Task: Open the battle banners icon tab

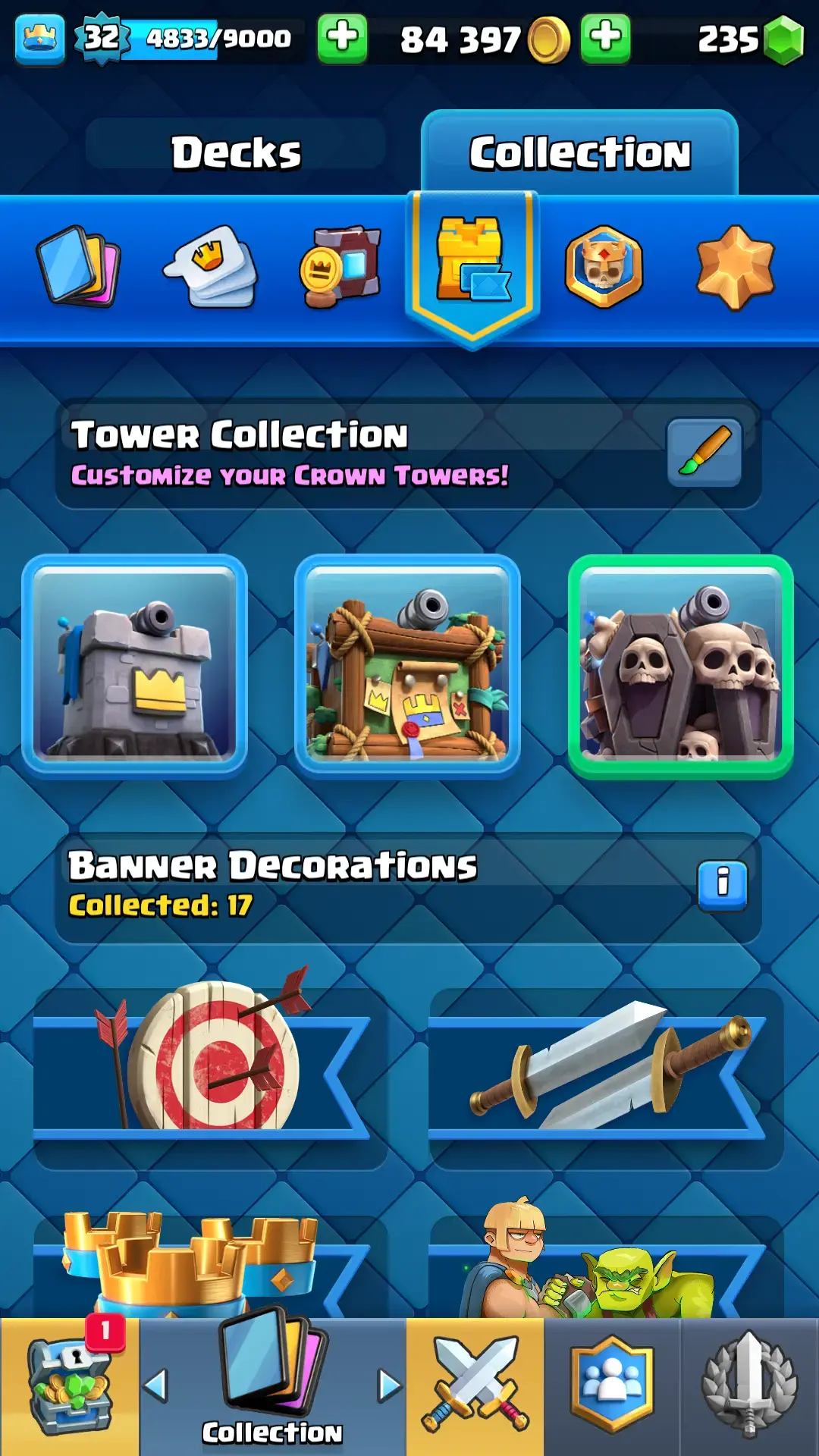Action: [x=340, y=266]
